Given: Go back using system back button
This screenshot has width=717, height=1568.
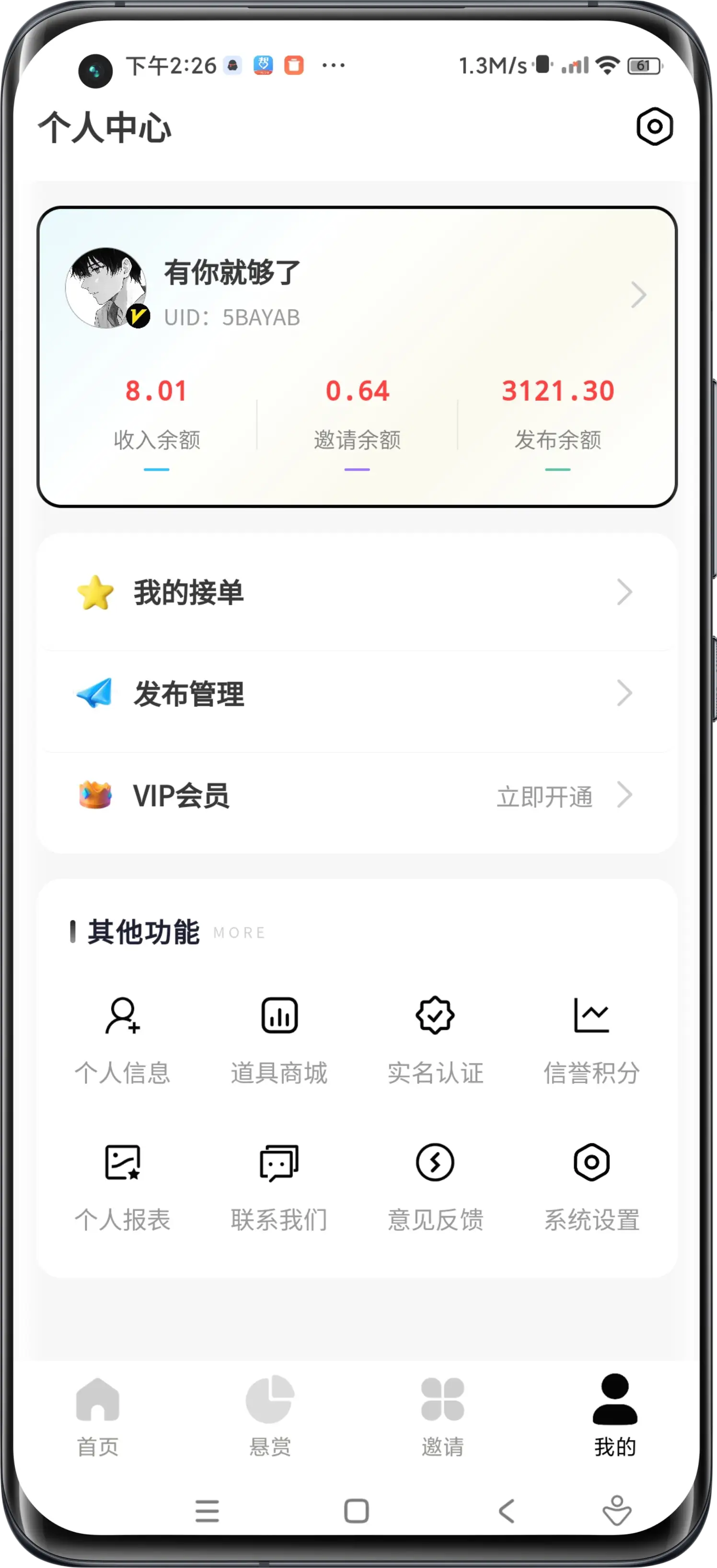Looking at the screenshot, I should tap(507, 1511).
